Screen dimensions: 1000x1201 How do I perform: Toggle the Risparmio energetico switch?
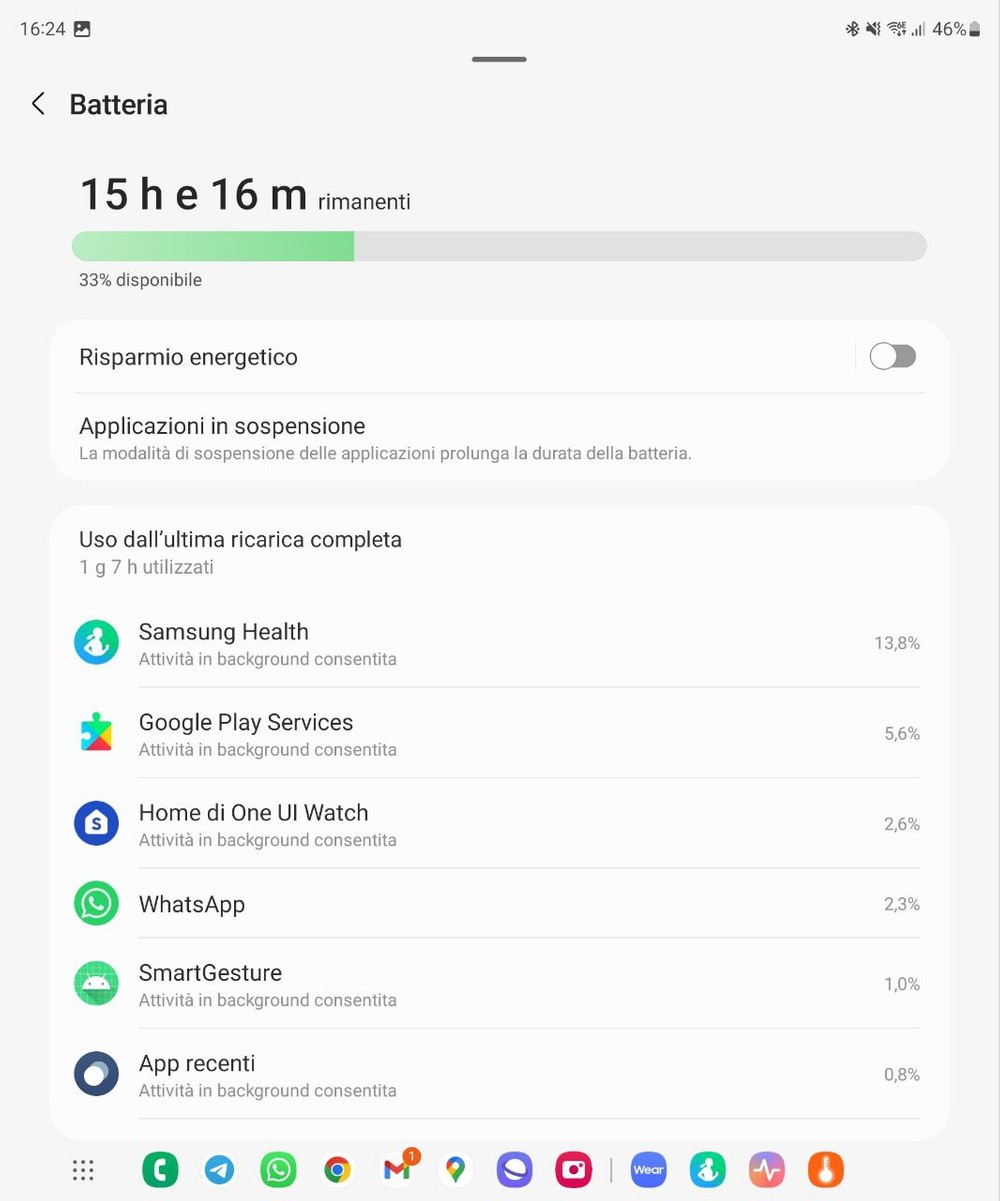click(891, 356)
